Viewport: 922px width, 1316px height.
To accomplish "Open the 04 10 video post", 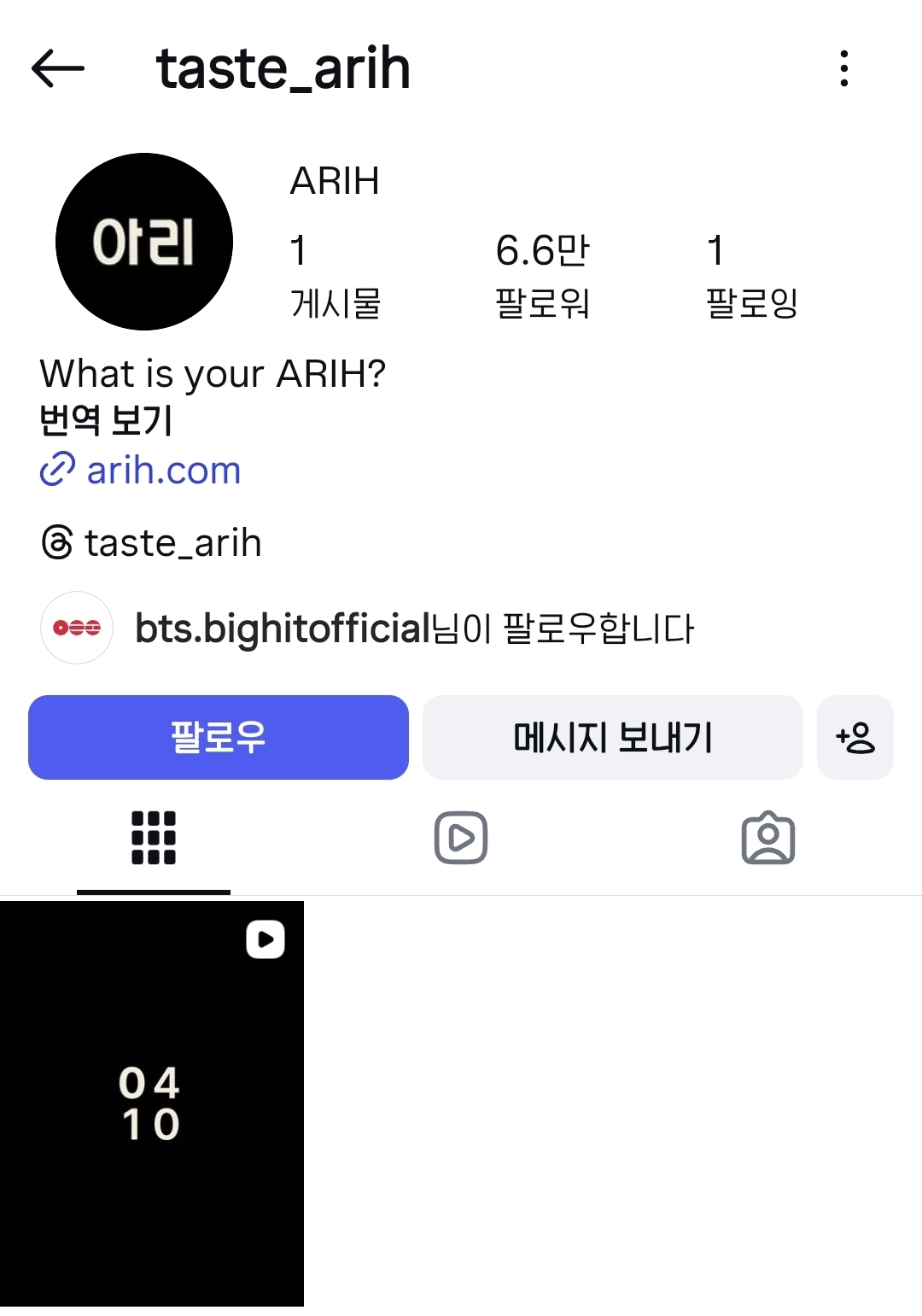I will (152, 1103).
